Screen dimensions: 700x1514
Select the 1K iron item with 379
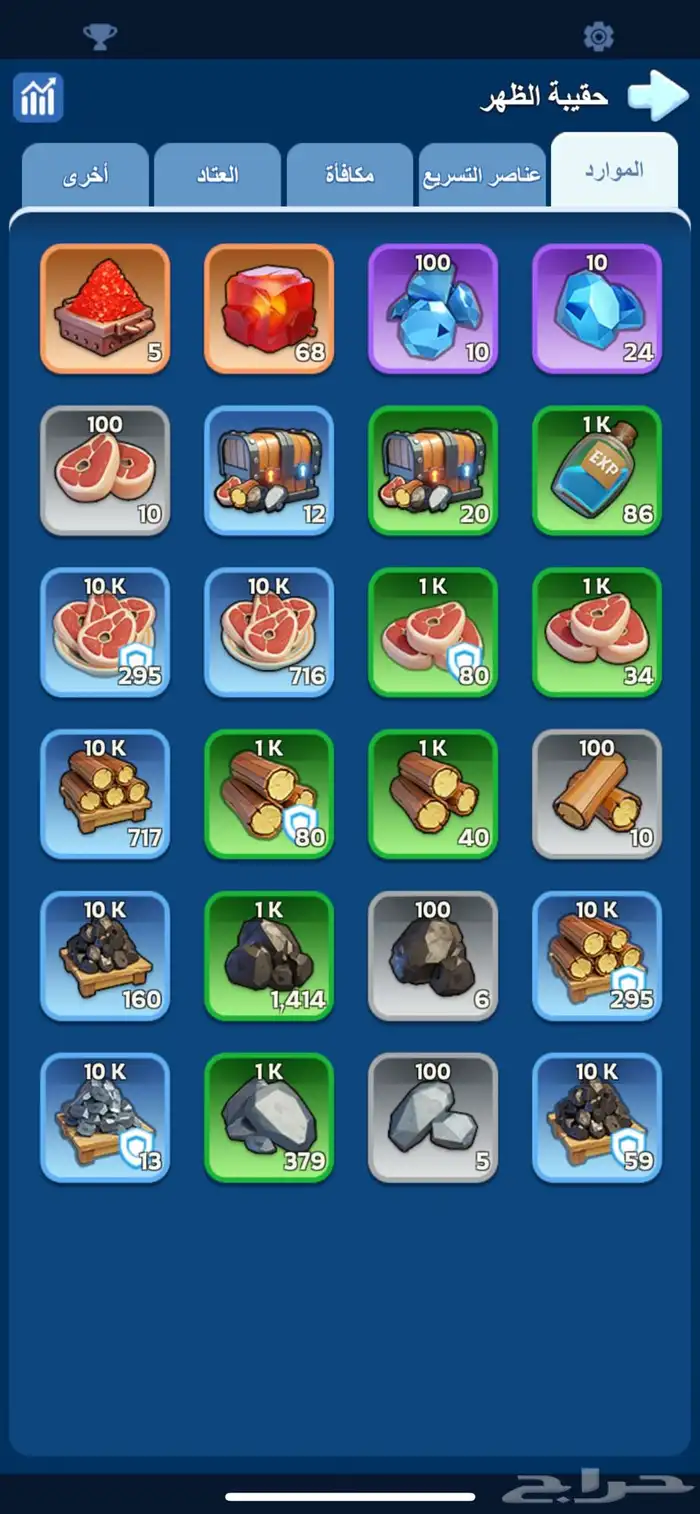pyautogui.click(x=268, y=1118)
